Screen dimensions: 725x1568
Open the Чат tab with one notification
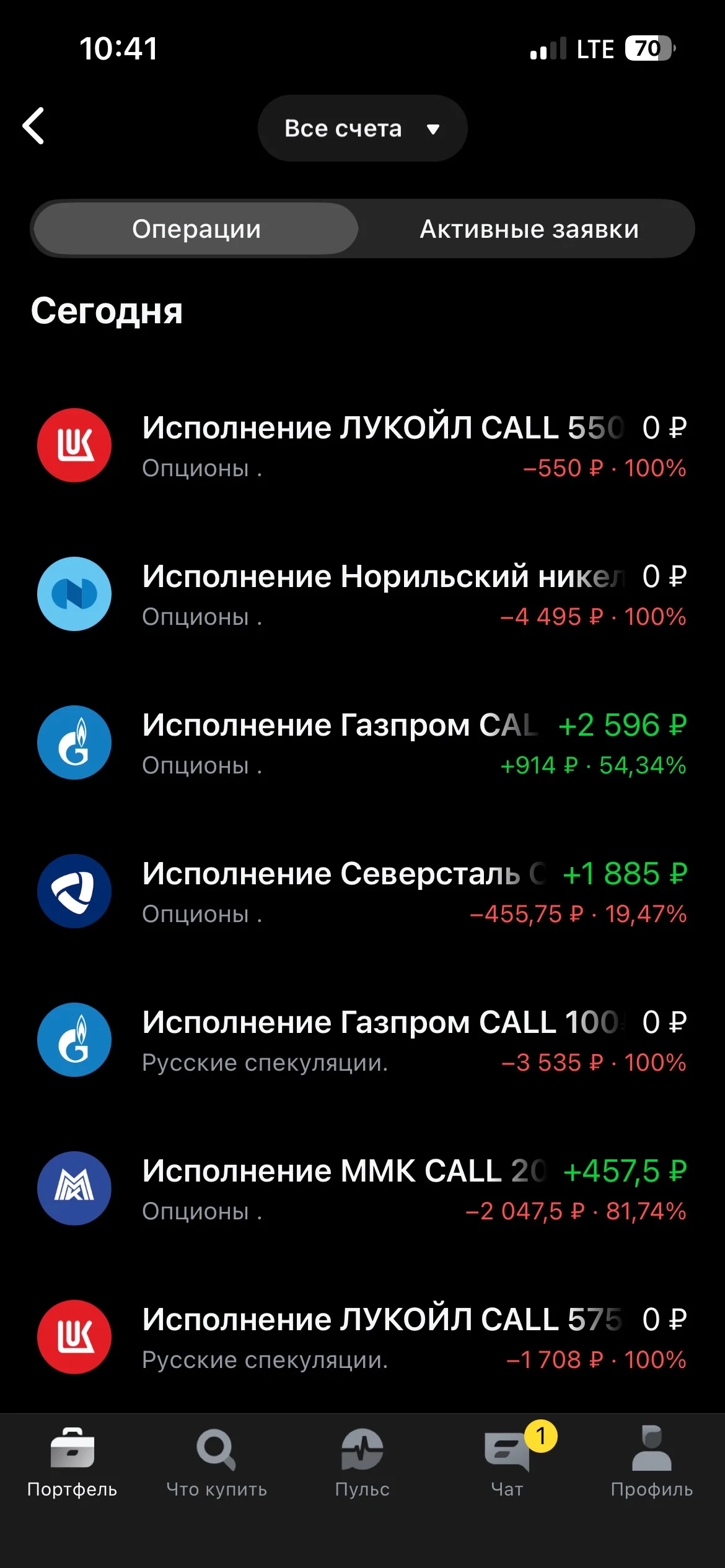[x=508, y=1462]
